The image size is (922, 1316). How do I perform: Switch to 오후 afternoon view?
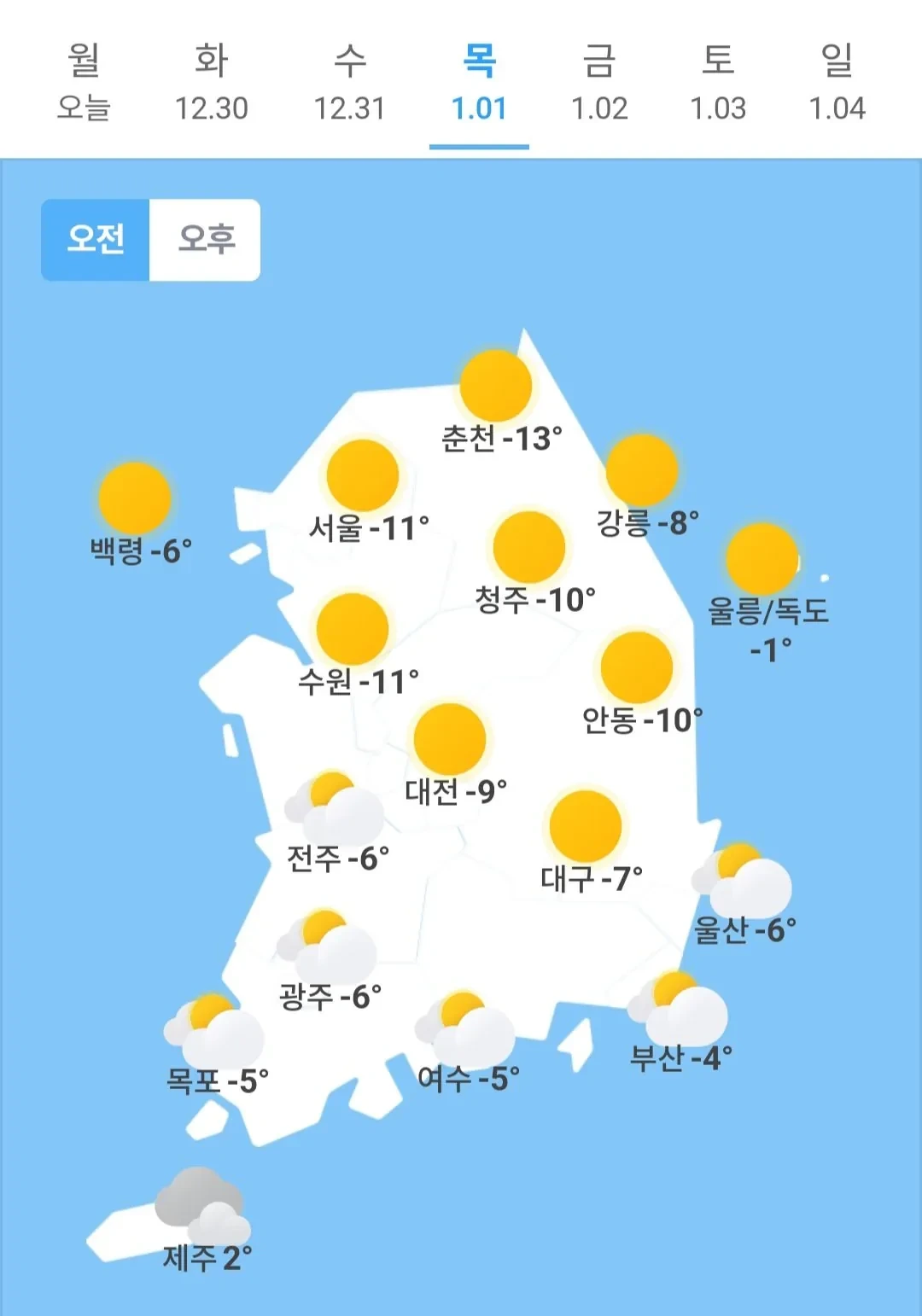click(x=204, y=240)
